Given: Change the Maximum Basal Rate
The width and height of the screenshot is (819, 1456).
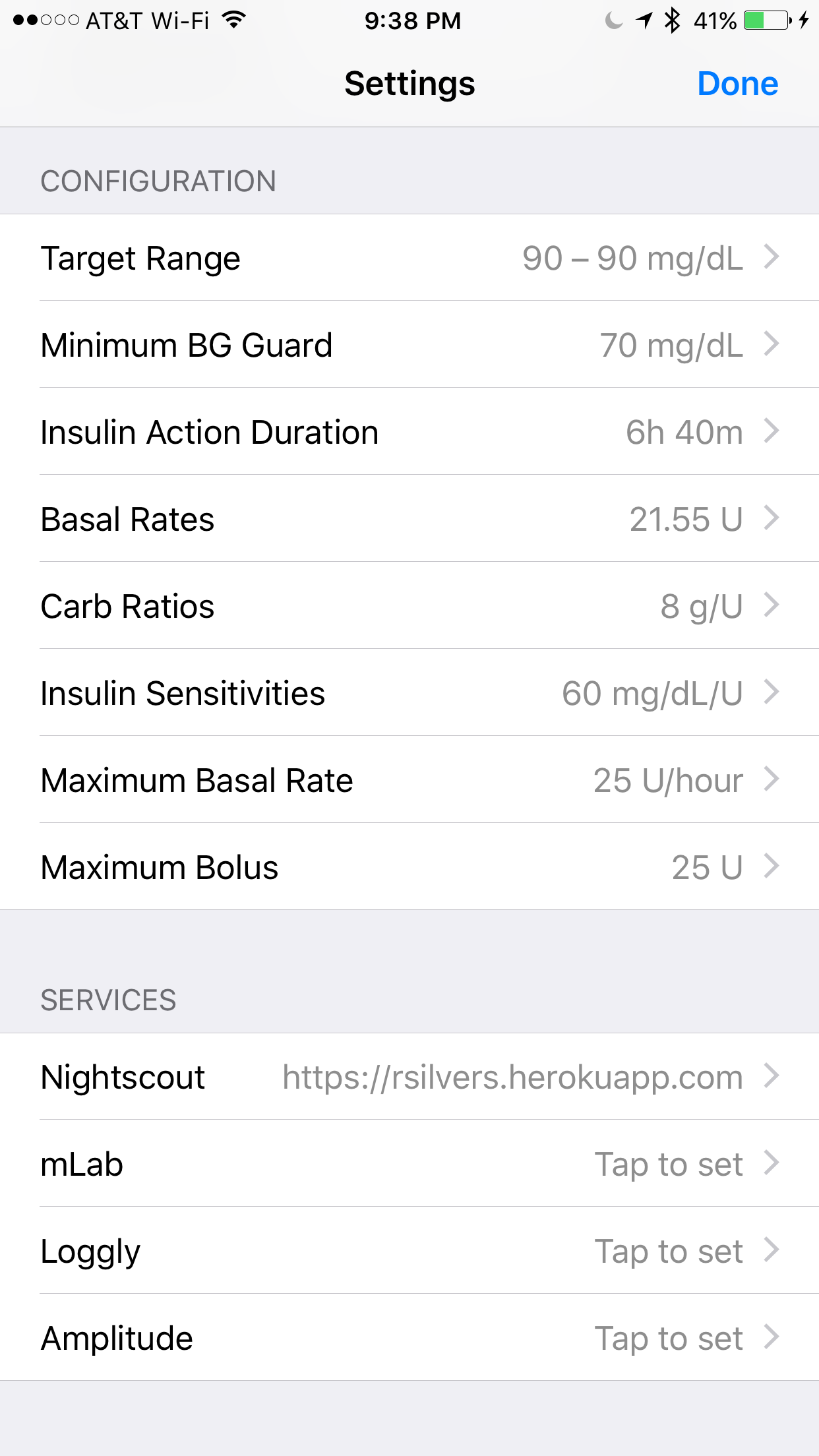Looking at the screenshot, I should 409,780.
